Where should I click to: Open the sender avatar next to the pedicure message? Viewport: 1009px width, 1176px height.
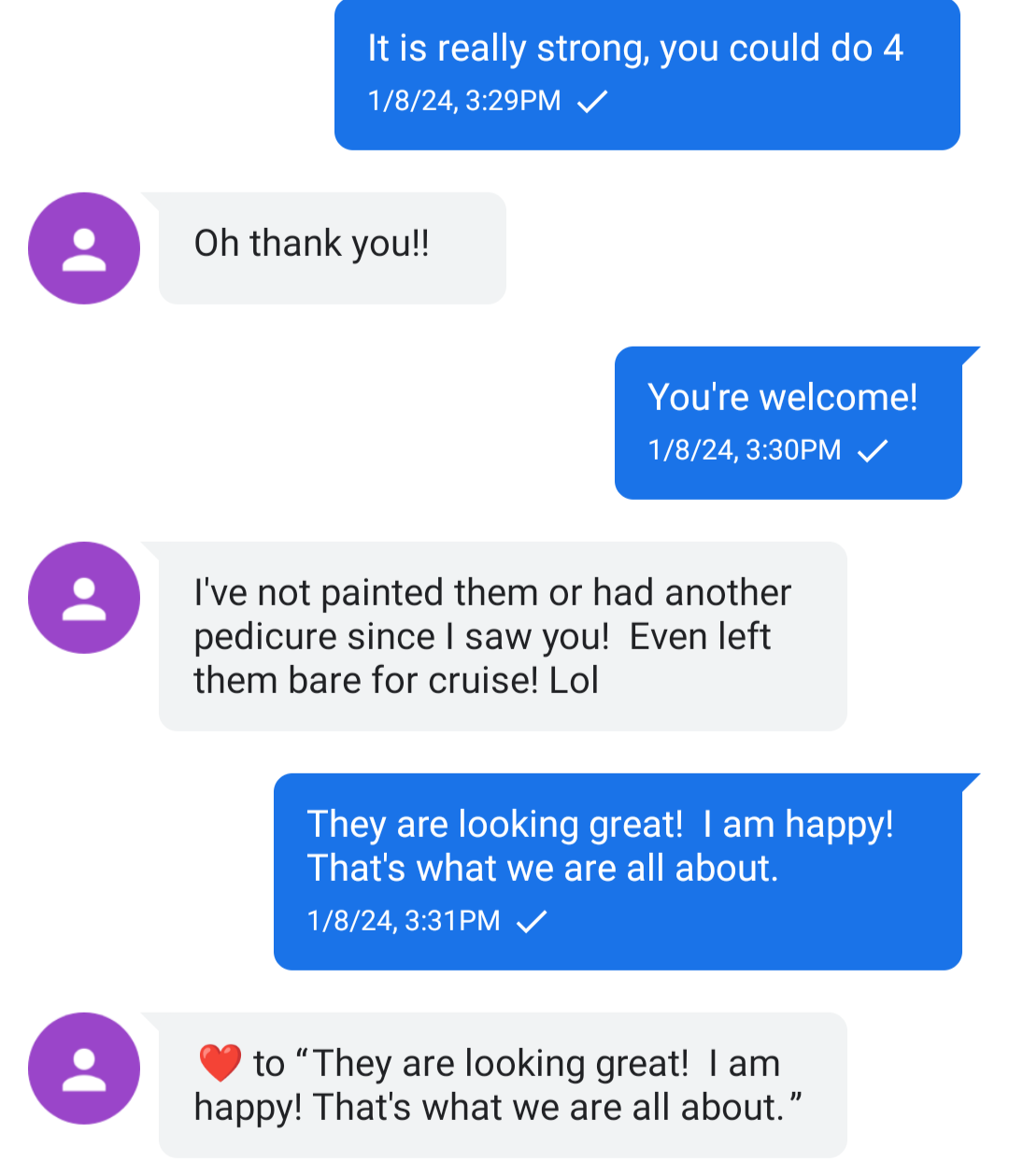84,598
